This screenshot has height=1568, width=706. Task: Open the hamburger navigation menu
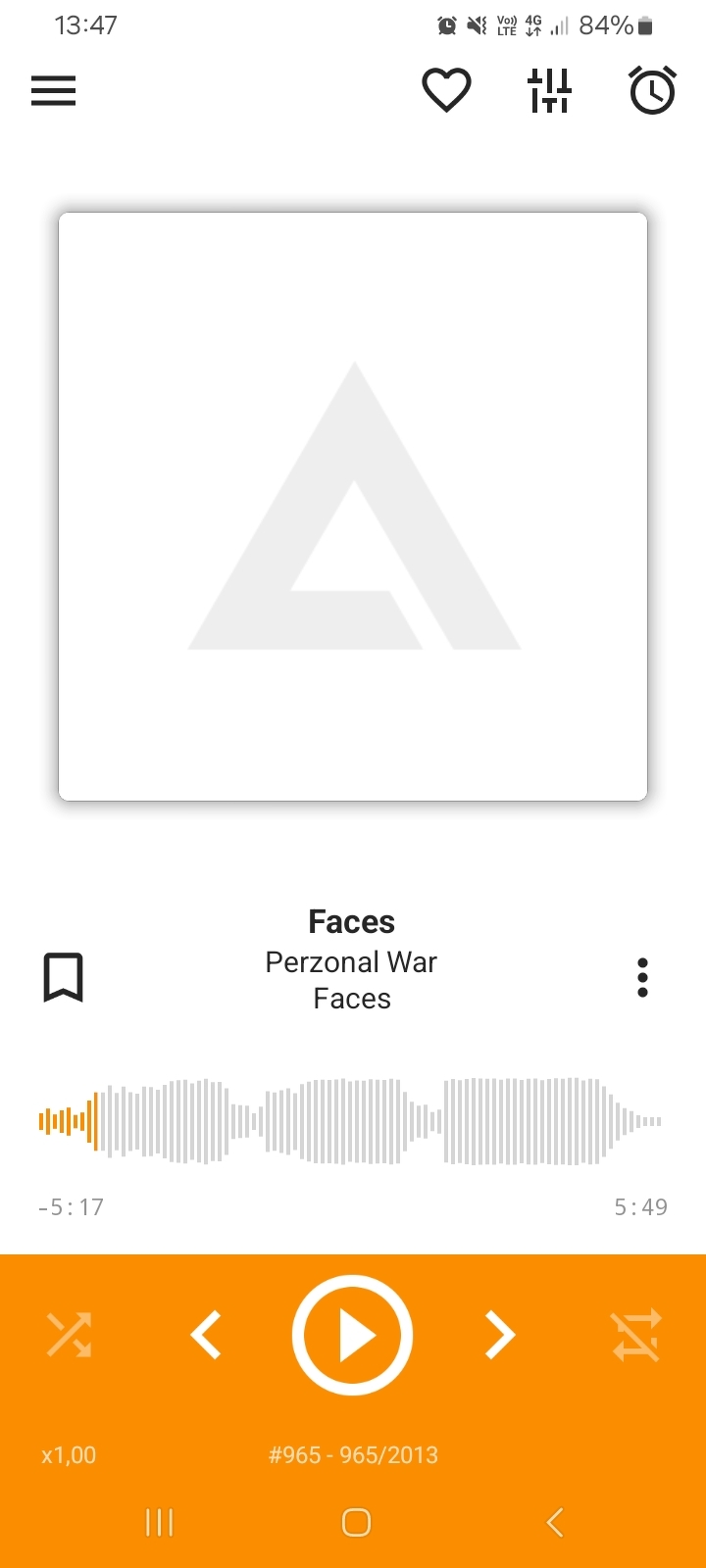(x=54, y=91)
